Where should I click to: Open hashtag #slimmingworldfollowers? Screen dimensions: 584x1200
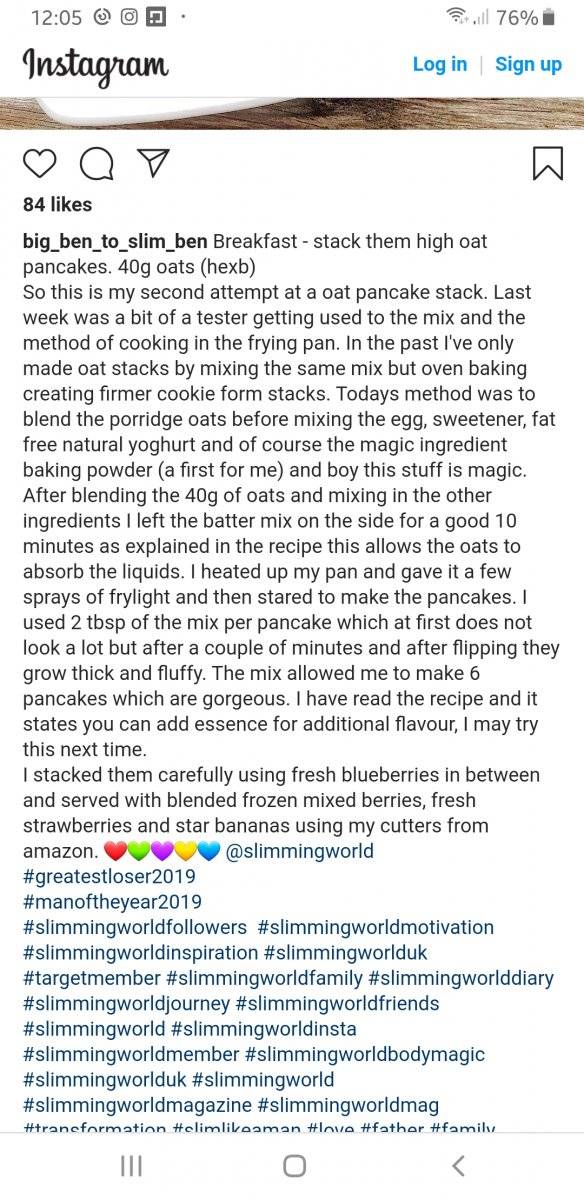(x=135, y=927)
